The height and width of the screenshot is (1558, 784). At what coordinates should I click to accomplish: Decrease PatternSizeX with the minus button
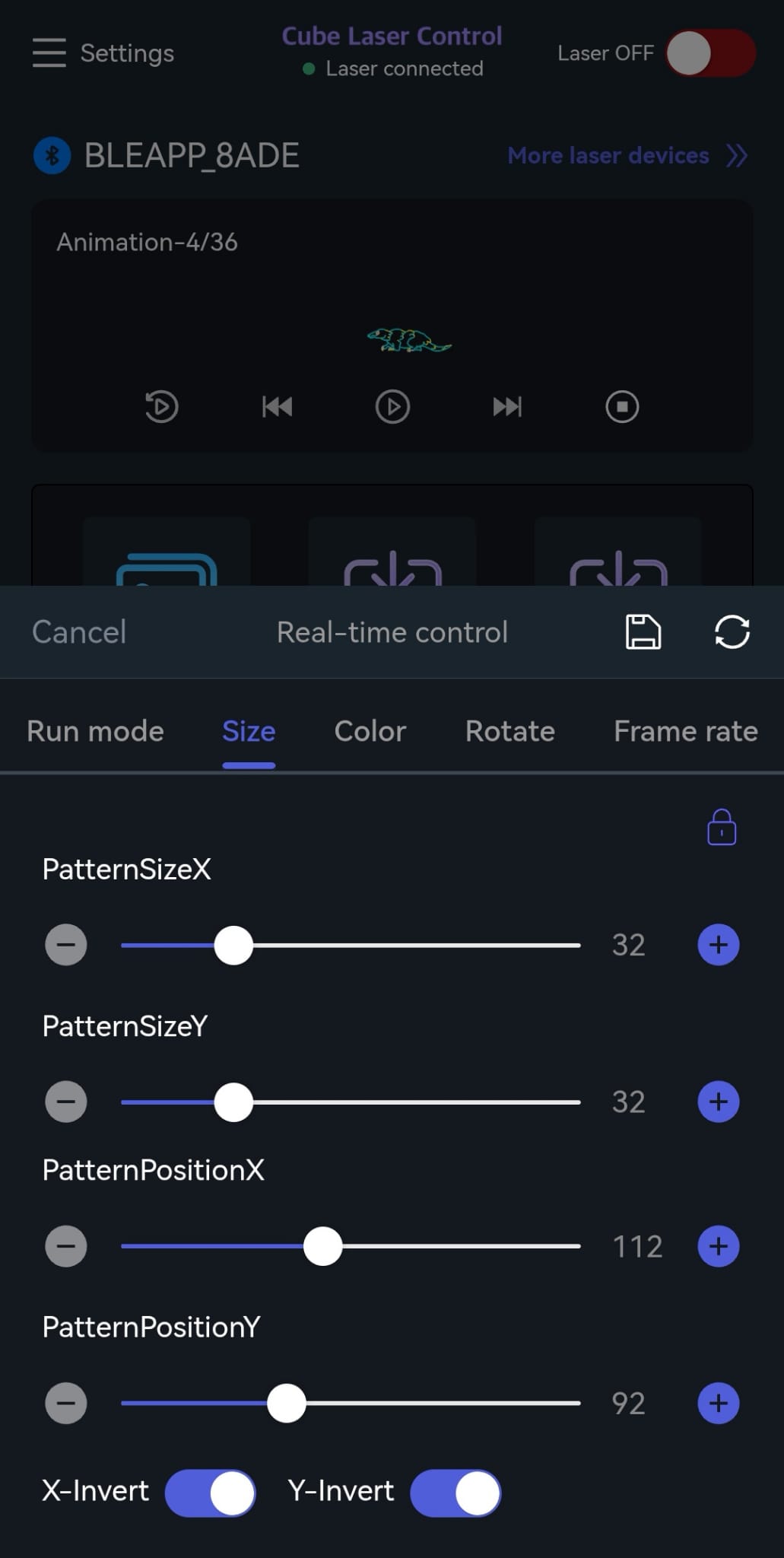coord(66,945)
